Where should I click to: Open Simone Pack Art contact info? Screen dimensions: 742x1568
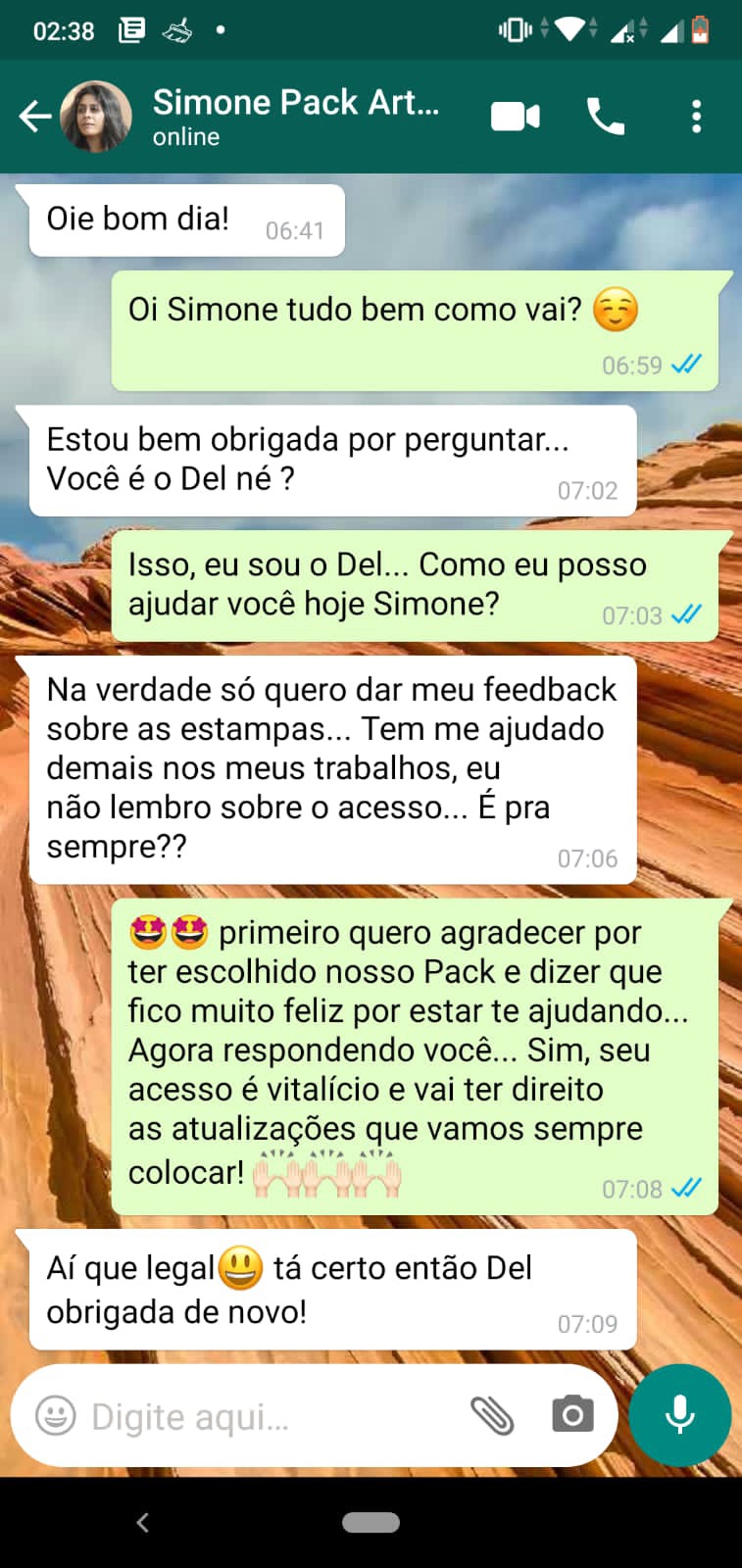click(294, 116)
